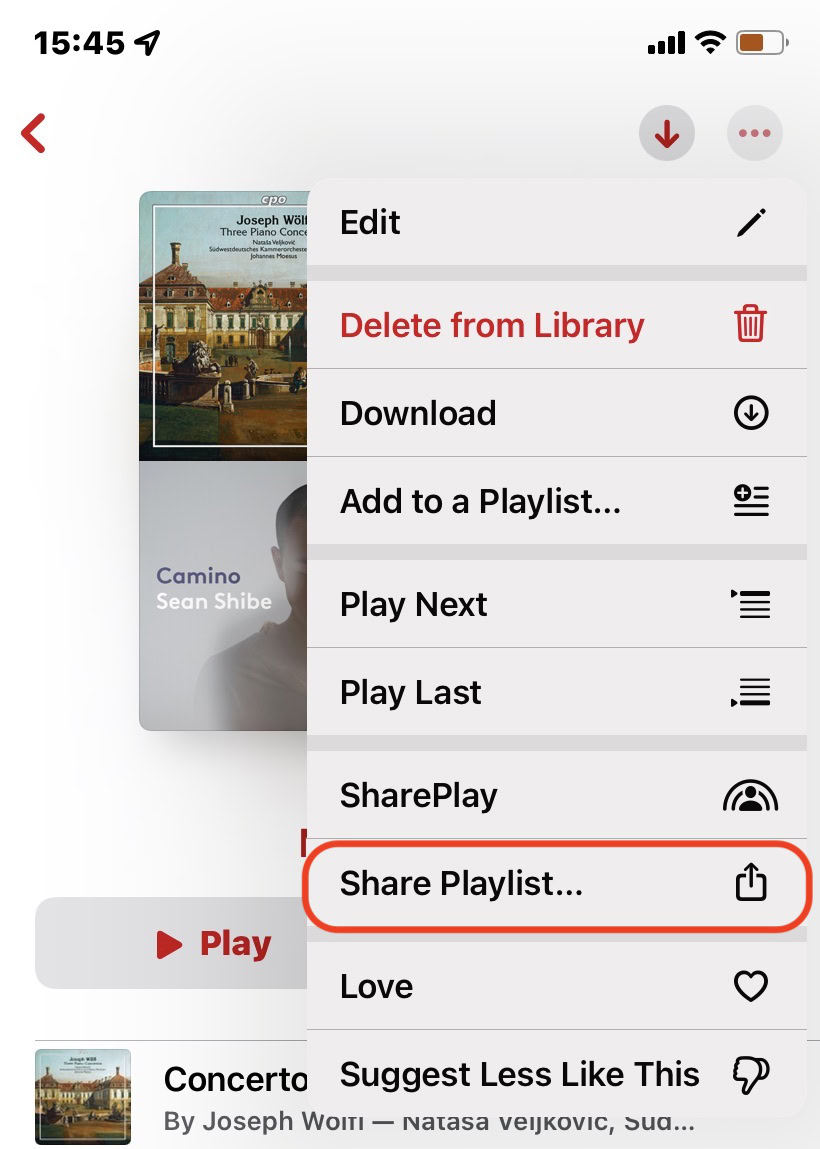Tap the Play button
The width and height of the screenshot is (820, 1149).
[170, 943]
